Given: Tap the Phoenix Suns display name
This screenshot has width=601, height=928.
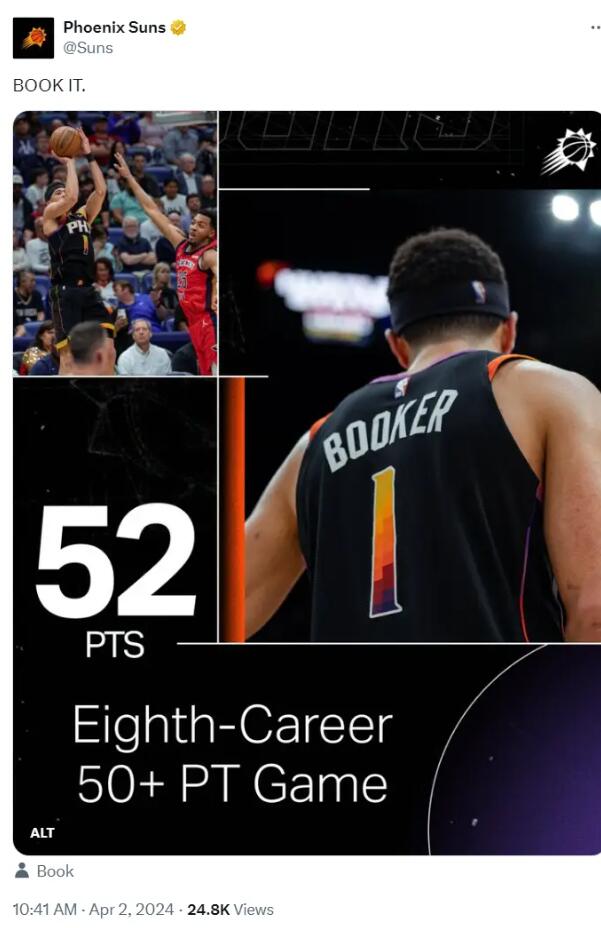Looking at the screenshot, I should pyautogui.click(x=114, y=27).
